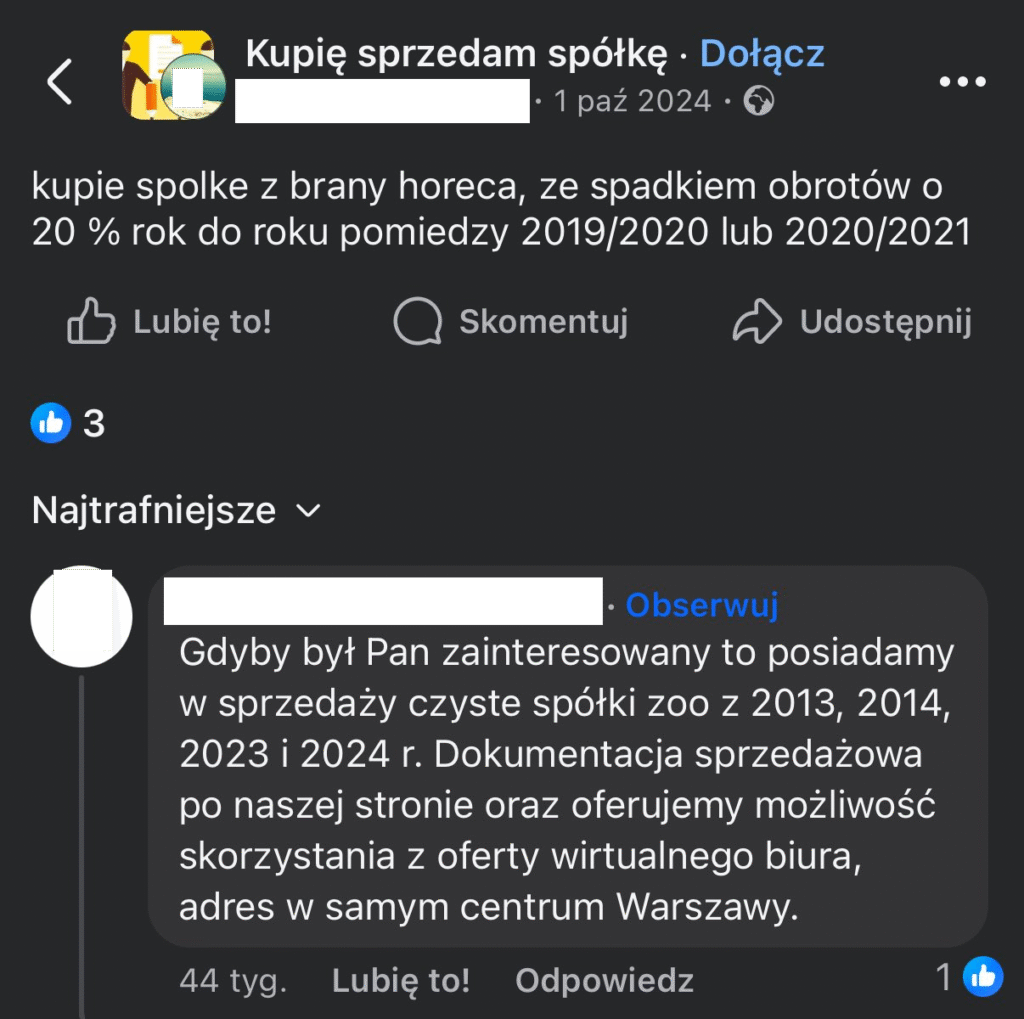View reactions on the comment
Screen dimensions: 1024x1019
point(968,977)
